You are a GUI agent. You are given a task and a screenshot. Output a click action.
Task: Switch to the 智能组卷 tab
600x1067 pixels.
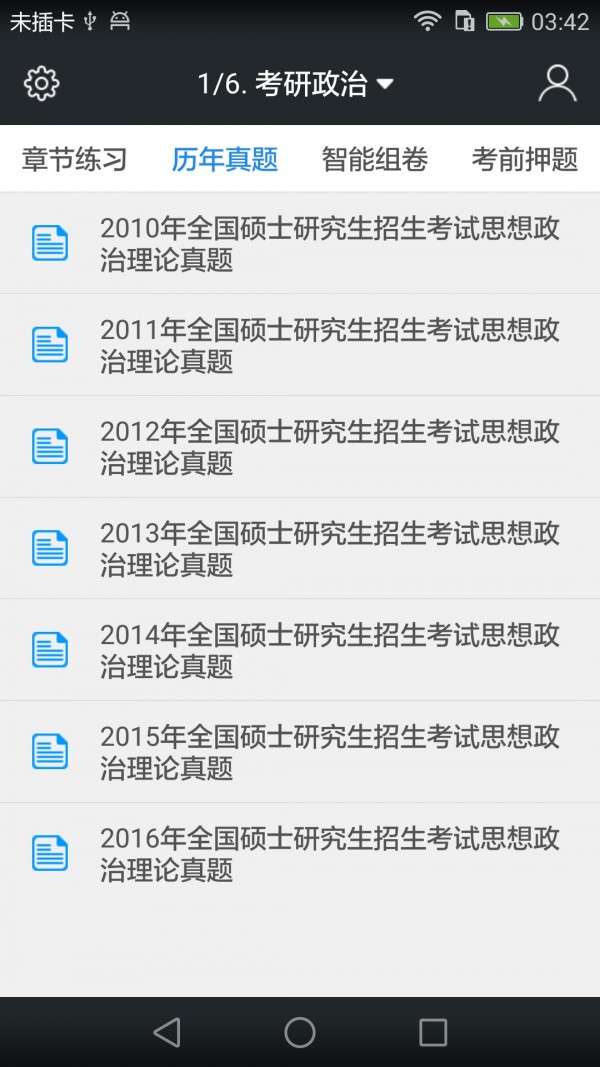pos(375,159)
